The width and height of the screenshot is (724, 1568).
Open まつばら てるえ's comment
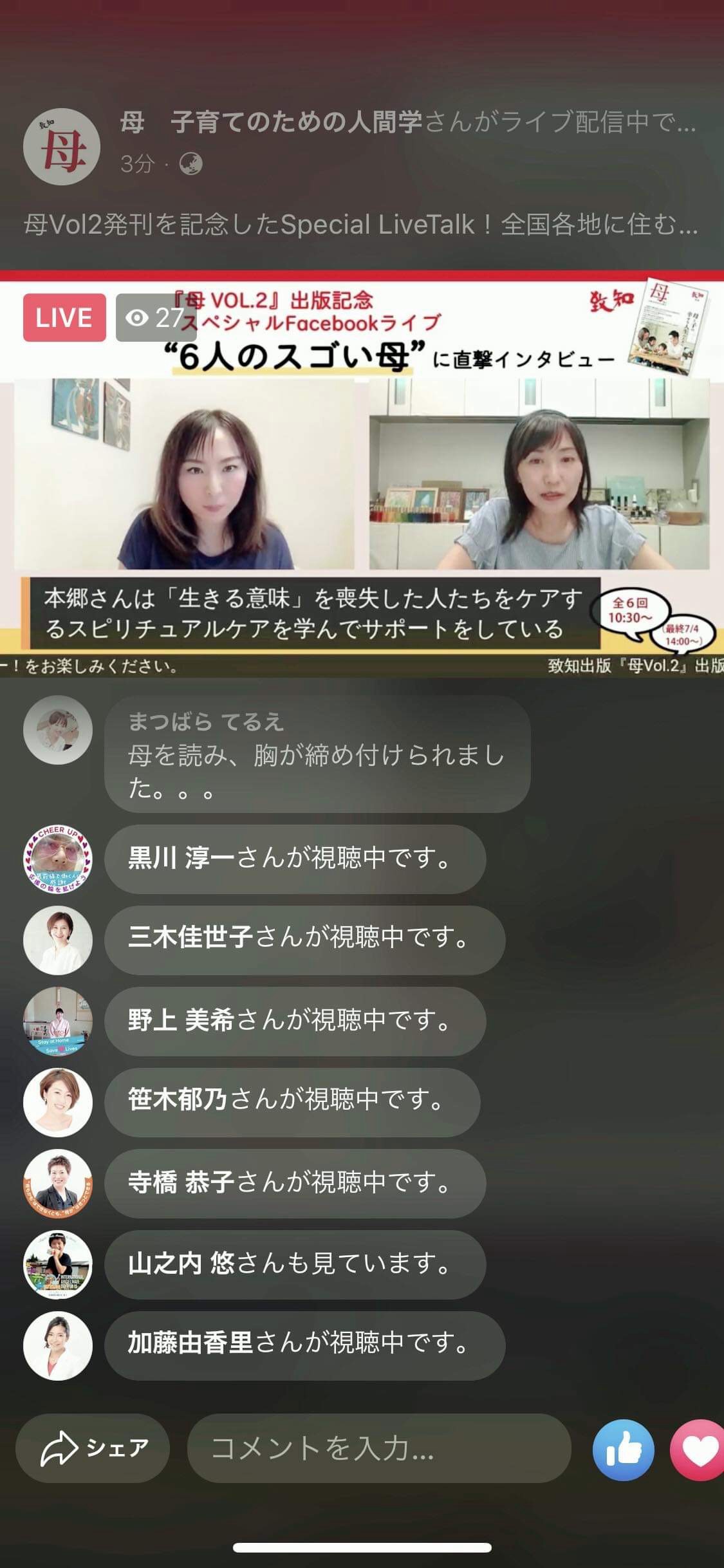317,754
